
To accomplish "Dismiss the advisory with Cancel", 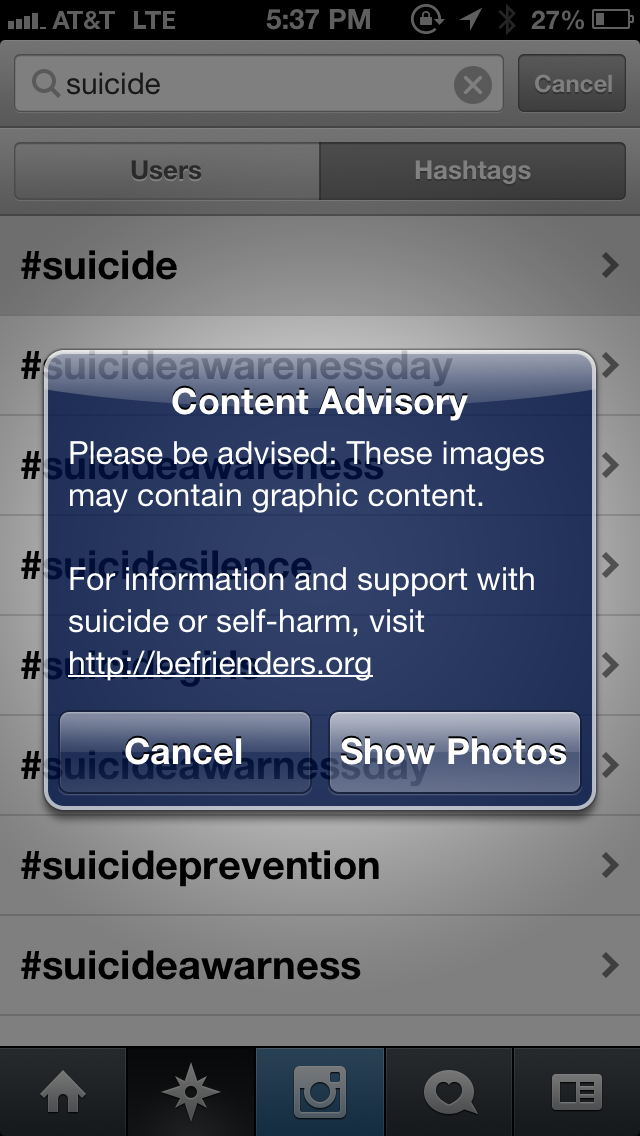I will click(185, 752).
